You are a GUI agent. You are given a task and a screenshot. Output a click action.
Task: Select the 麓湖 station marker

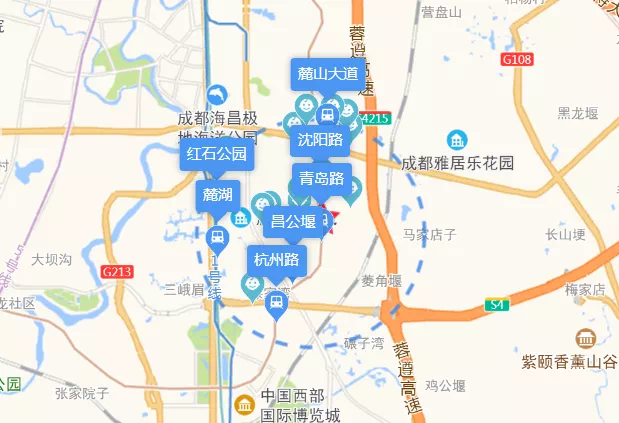216,194
